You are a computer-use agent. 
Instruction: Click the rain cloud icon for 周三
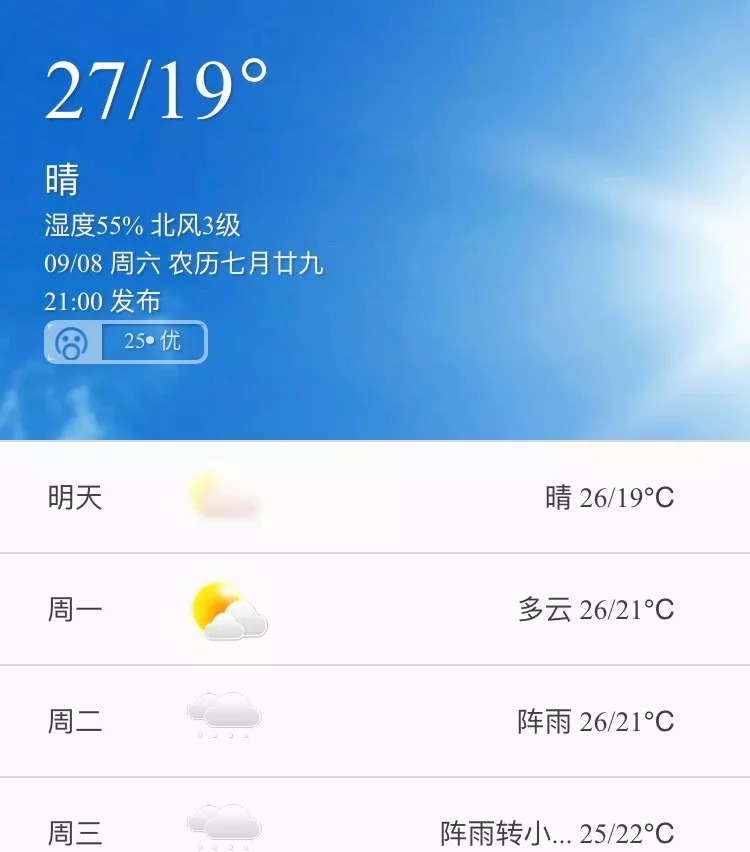tap(224, 822)
